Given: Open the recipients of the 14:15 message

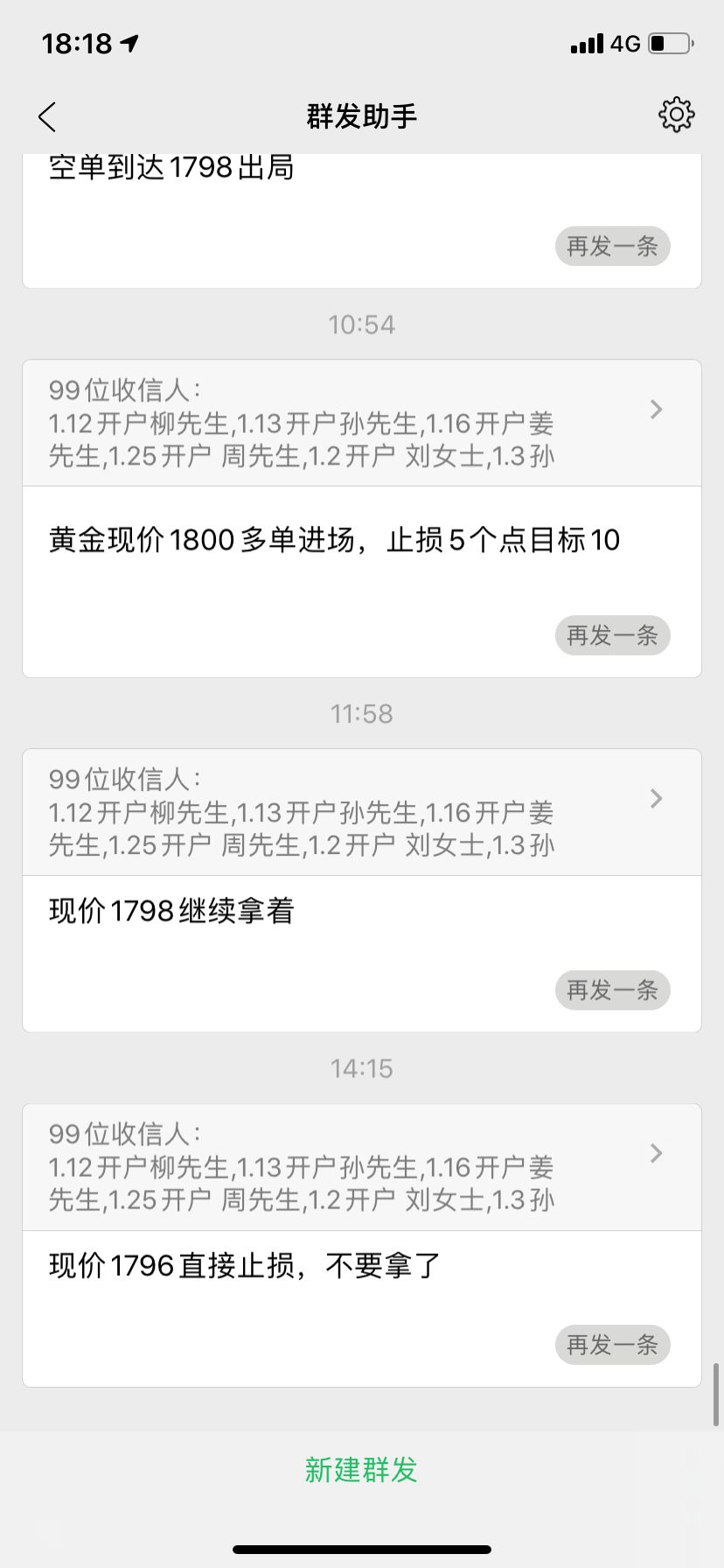Looking at the screenshot, I should [x=362, y=1167].
